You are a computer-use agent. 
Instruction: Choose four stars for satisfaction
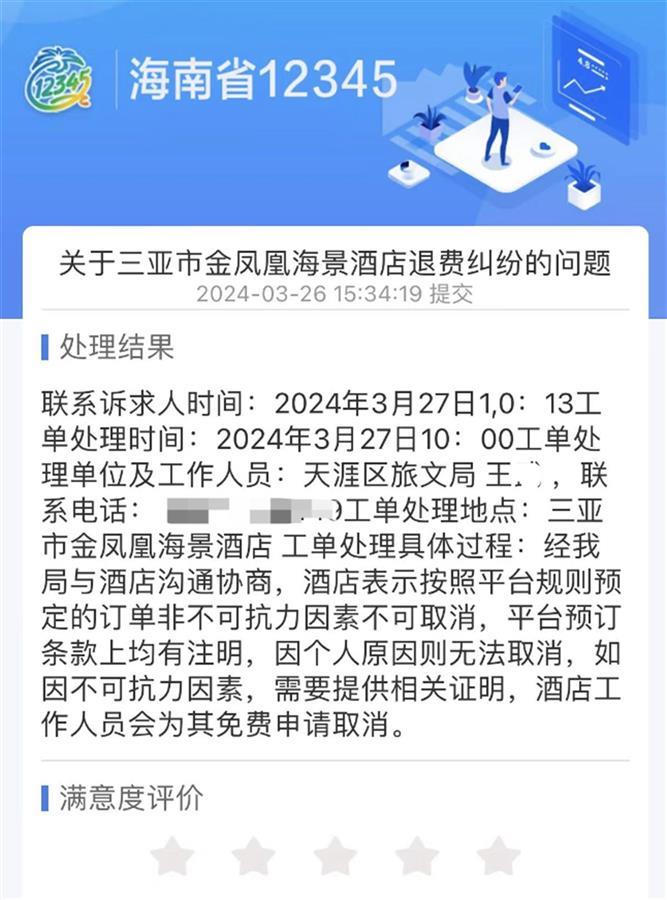(416, 857)
